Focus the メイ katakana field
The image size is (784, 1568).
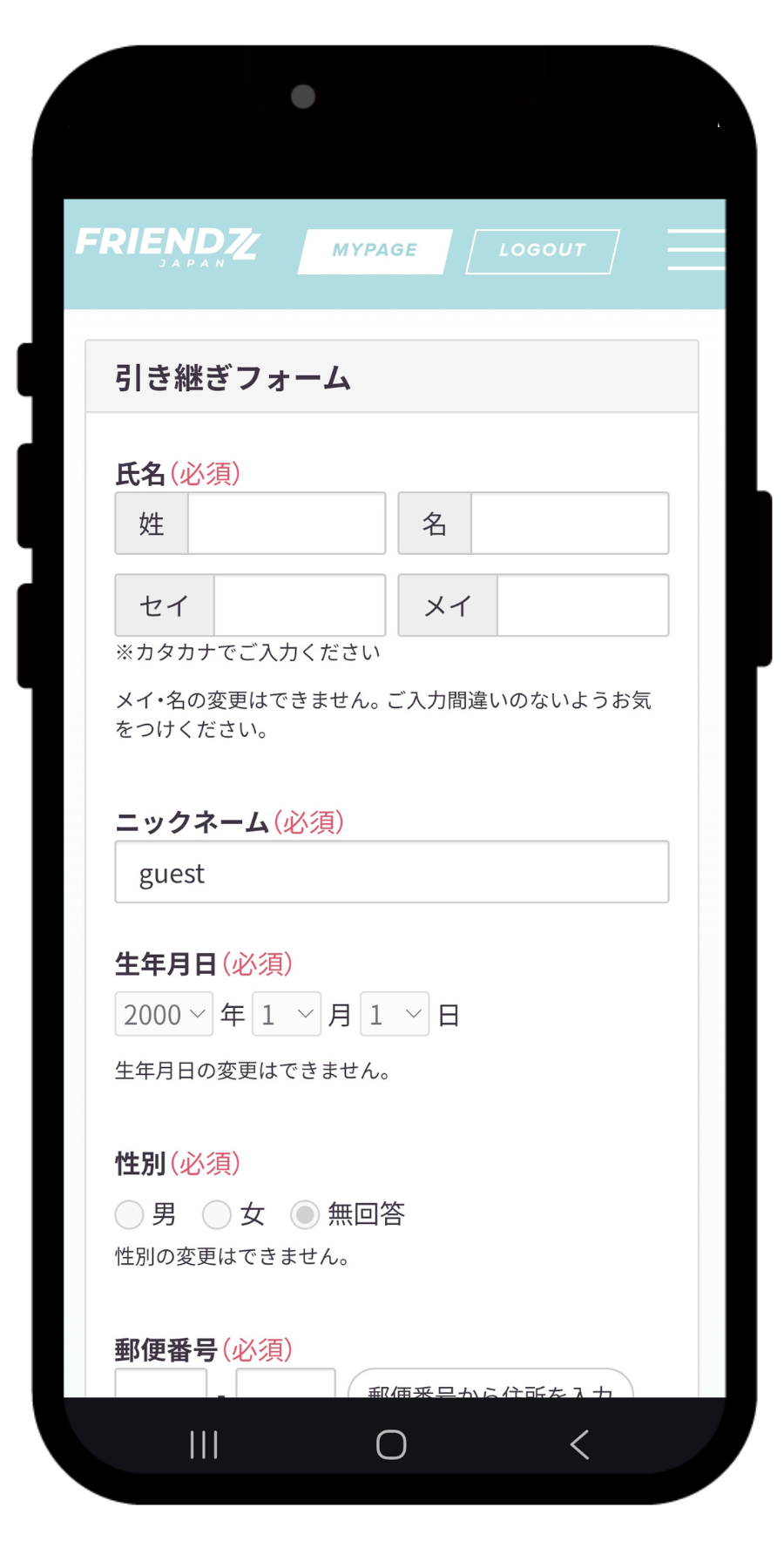click(582, 605)
